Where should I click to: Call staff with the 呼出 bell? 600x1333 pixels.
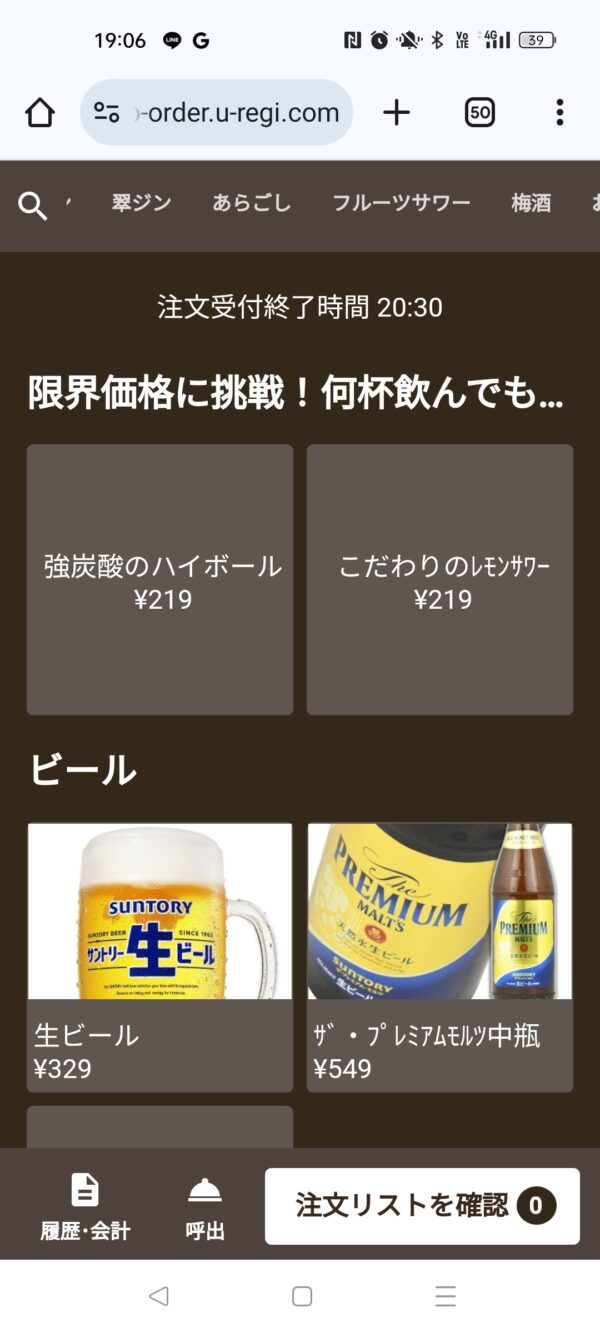pyautogui.click(x=205, y=1207)
